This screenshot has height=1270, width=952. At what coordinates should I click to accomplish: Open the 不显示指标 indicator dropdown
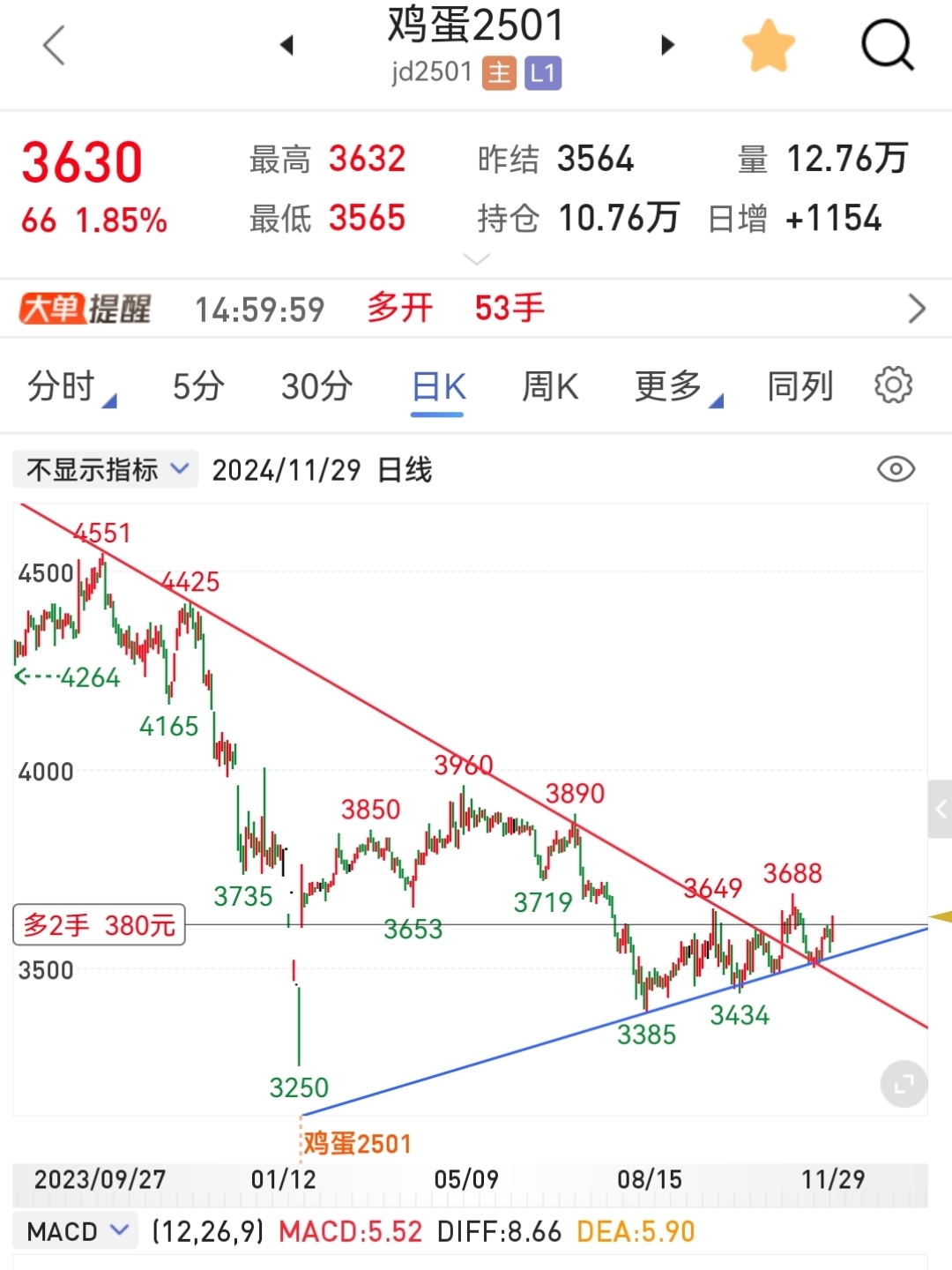(104, 469)
